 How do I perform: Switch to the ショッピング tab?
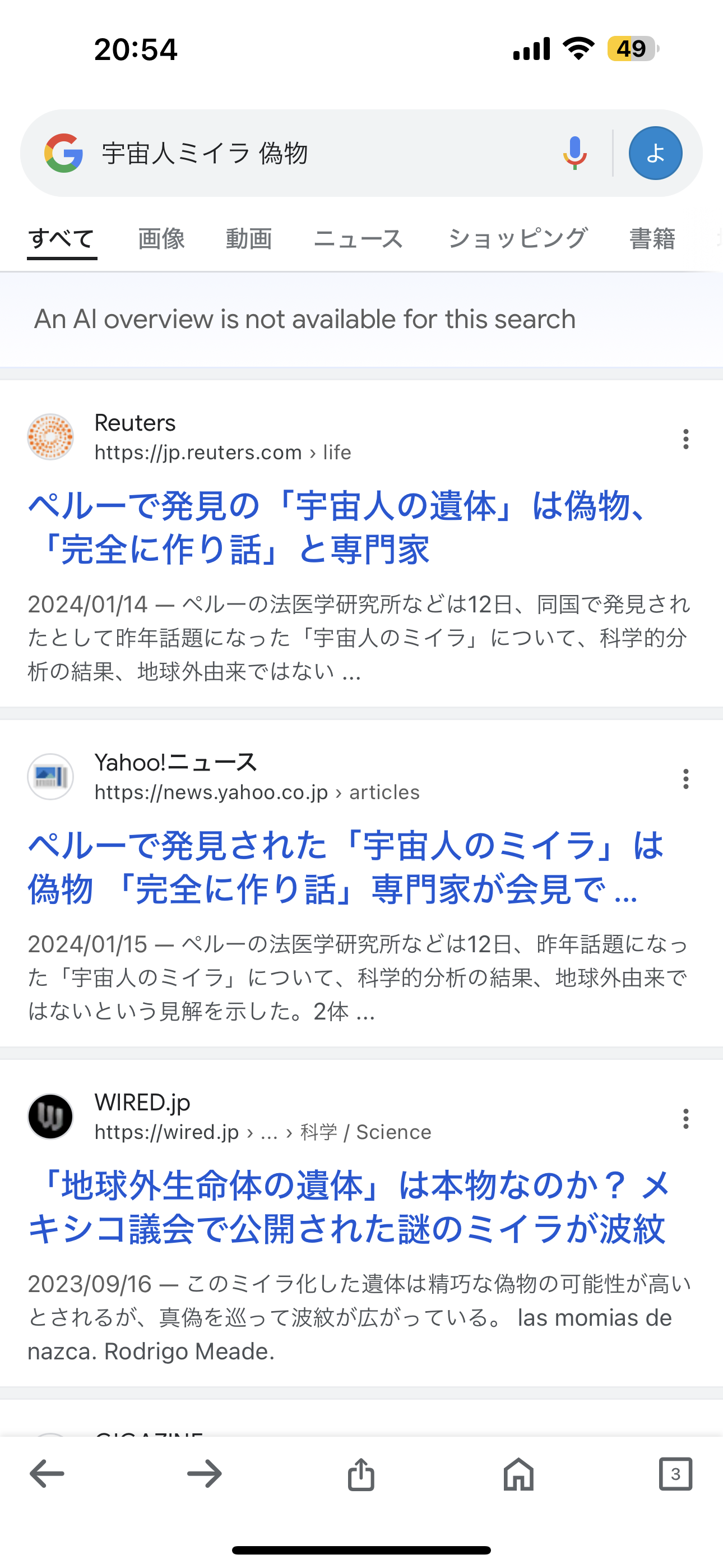(518, 238)
